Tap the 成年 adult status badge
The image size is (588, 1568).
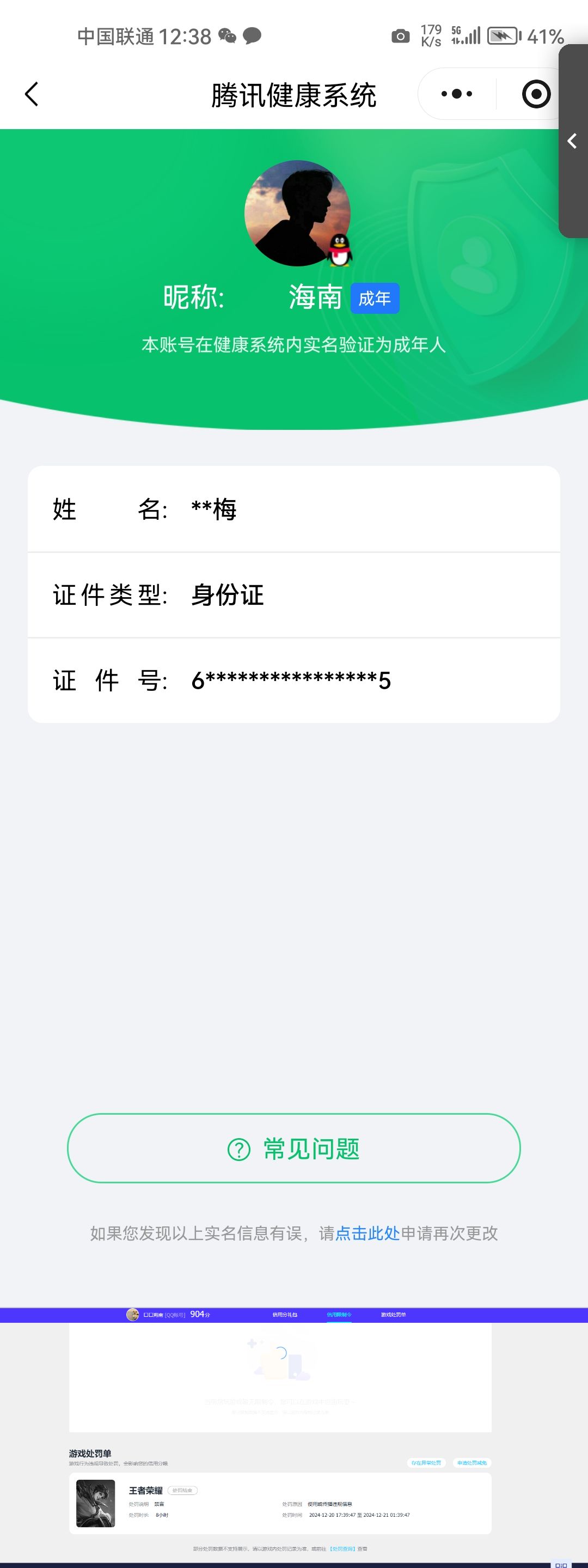[x=375, y=298]
